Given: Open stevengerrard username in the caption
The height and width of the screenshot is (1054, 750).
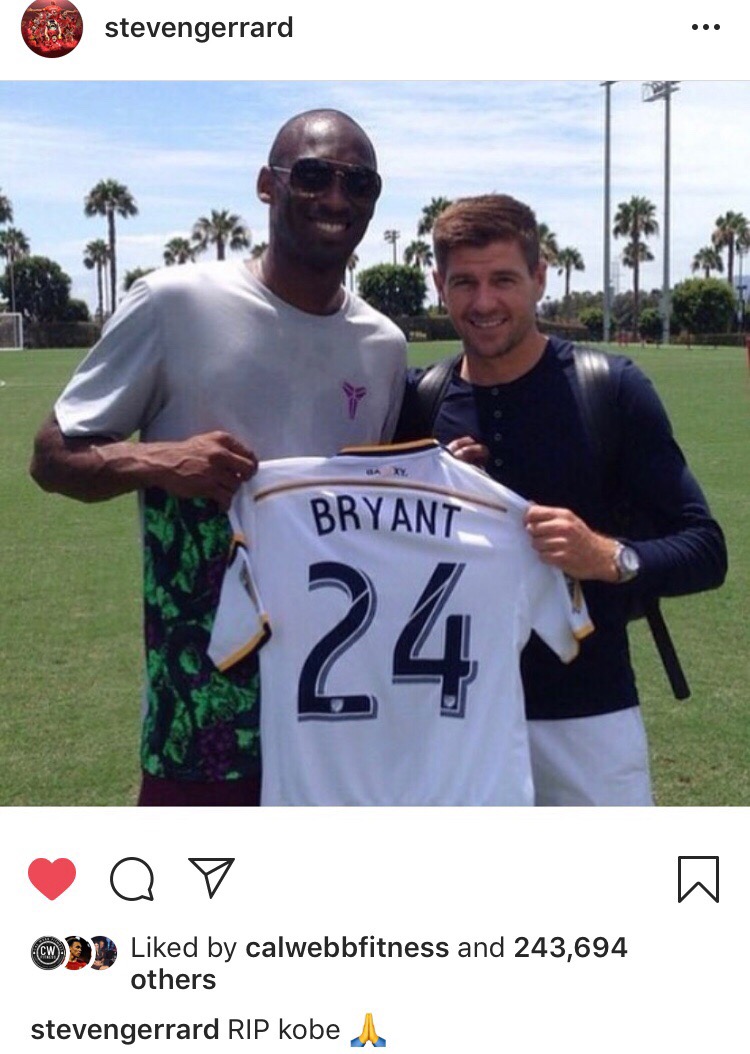Looking at the screenshot, I should point(125,1030).
